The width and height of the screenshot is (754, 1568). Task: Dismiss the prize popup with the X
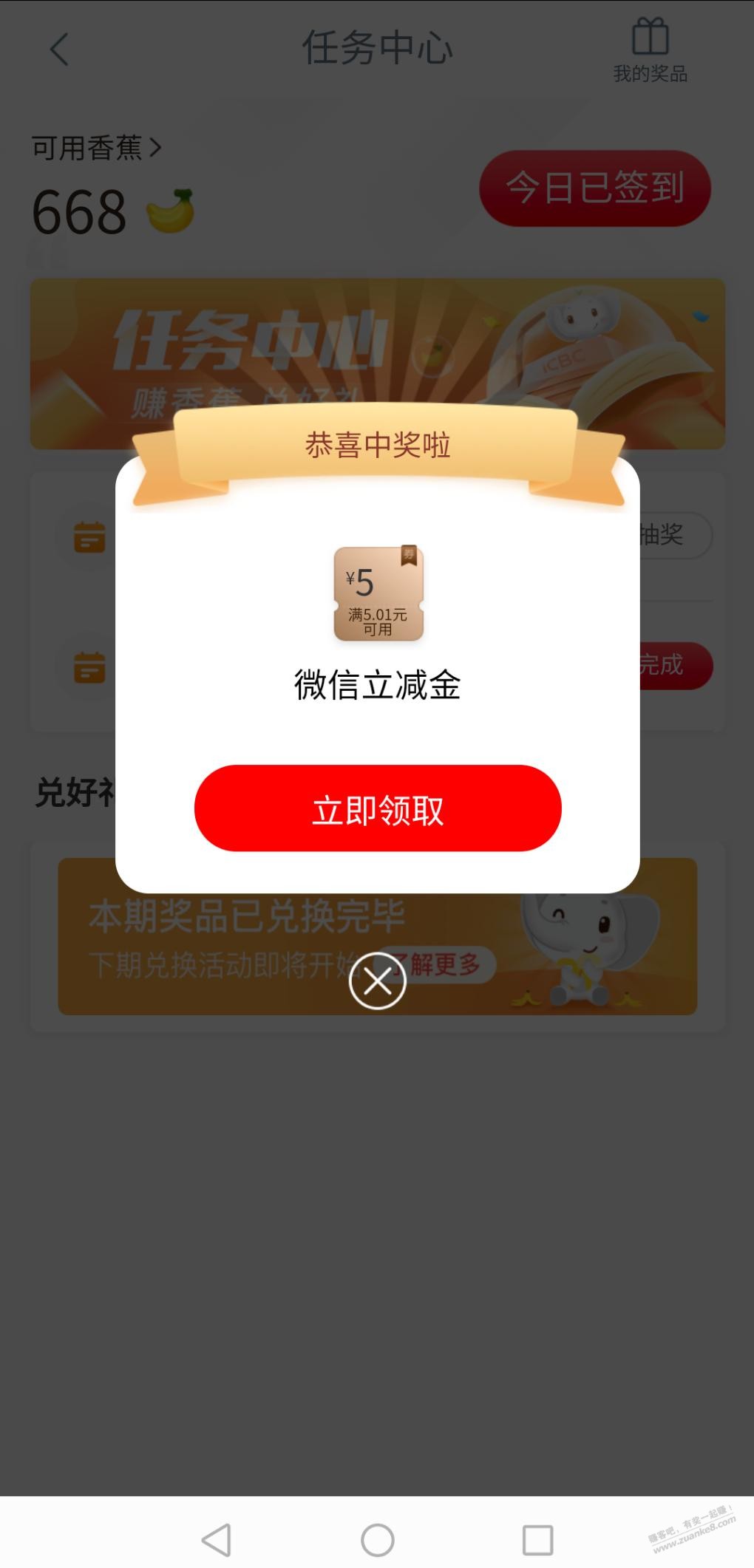click(x=377, y=981)
